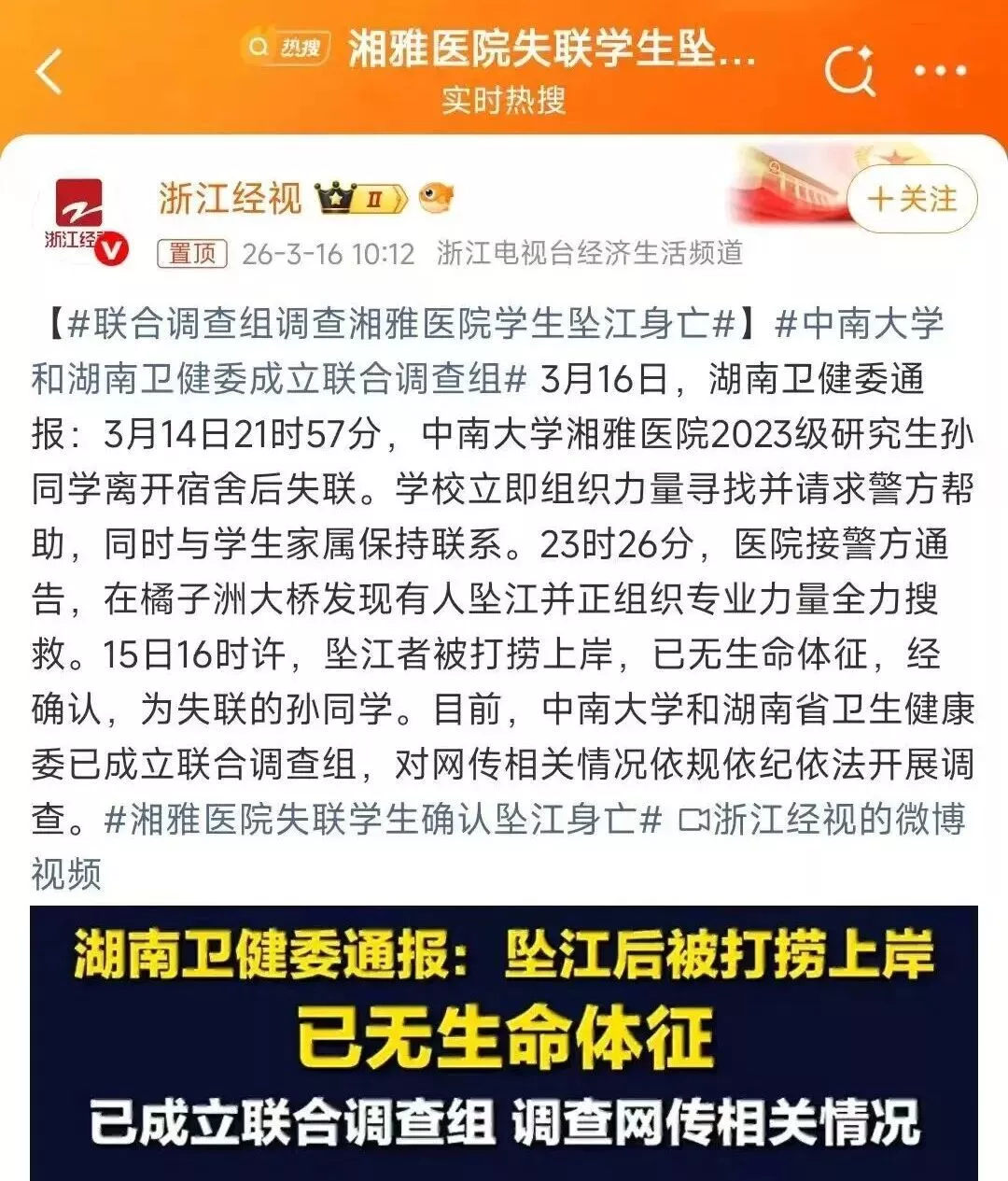Screen dimensions: 1008x1181
Task: Open the three-dot overflow menu
Action: [x=939, y=71]
